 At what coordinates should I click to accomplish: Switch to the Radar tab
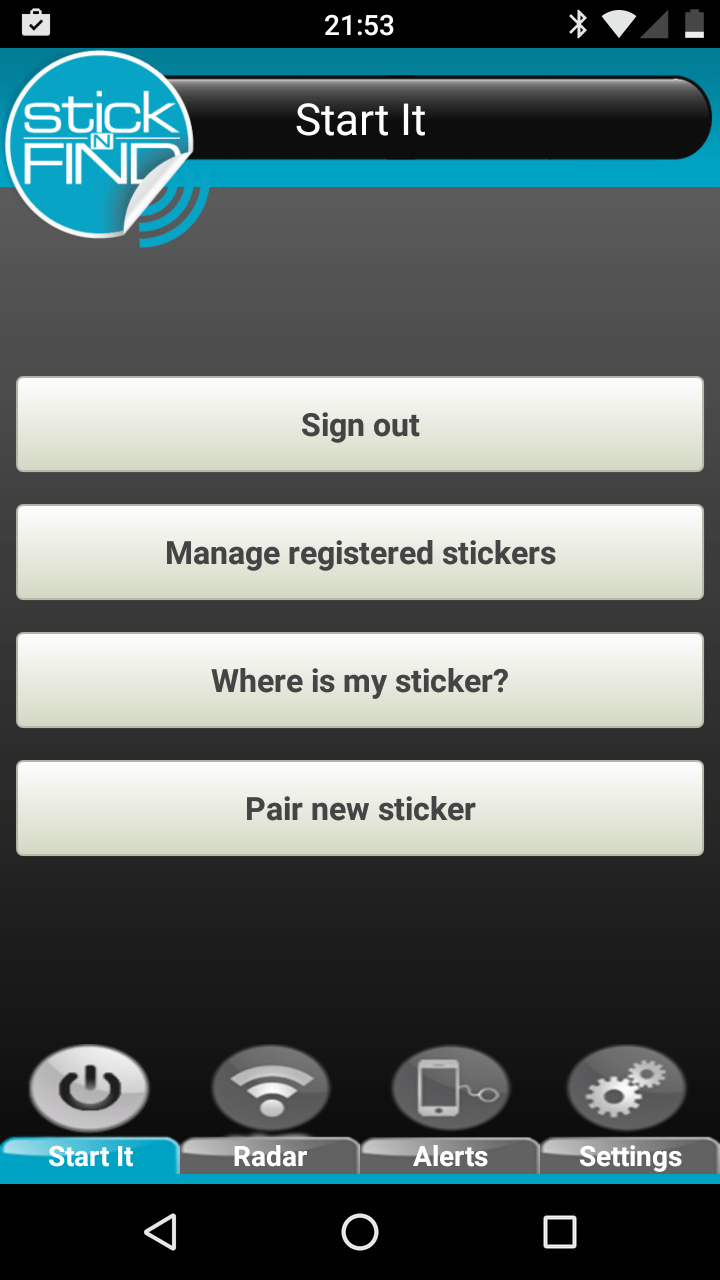pos(270,1110)
